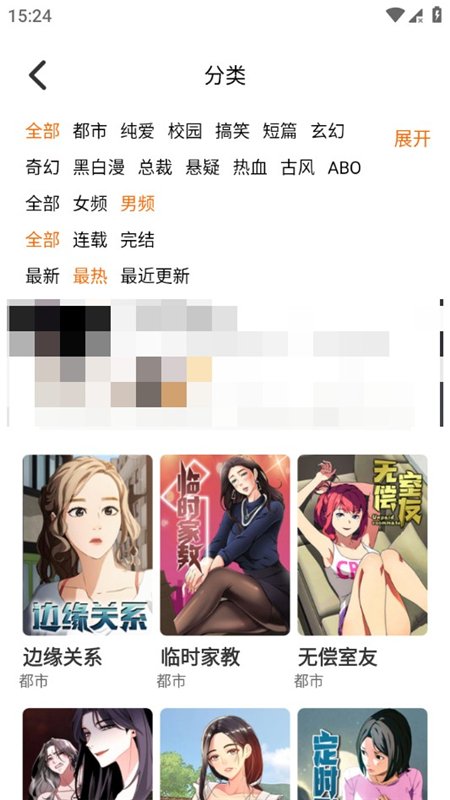
Task: Choose the 校园 genre
Action: [185, 131]
